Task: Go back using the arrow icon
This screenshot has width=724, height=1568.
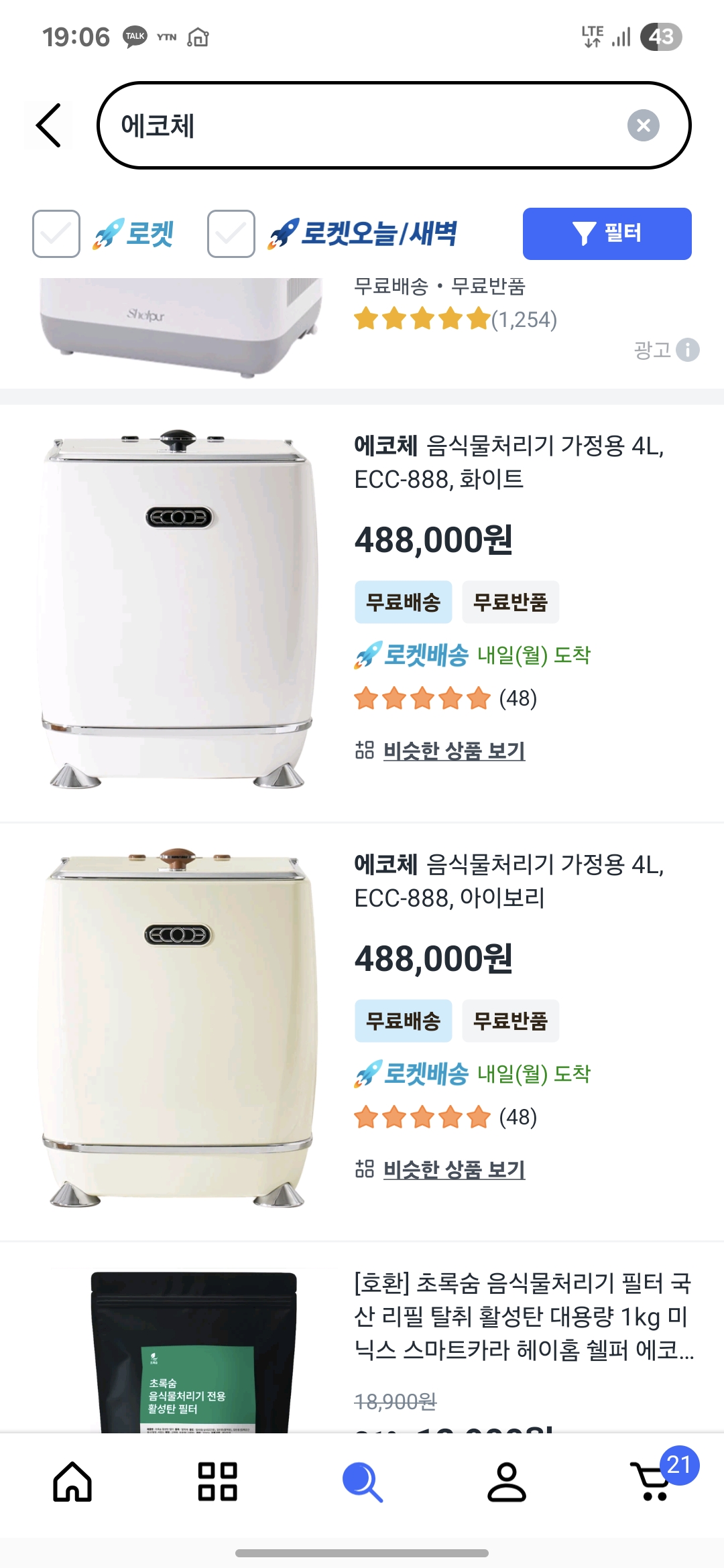Action: (49, 125)
